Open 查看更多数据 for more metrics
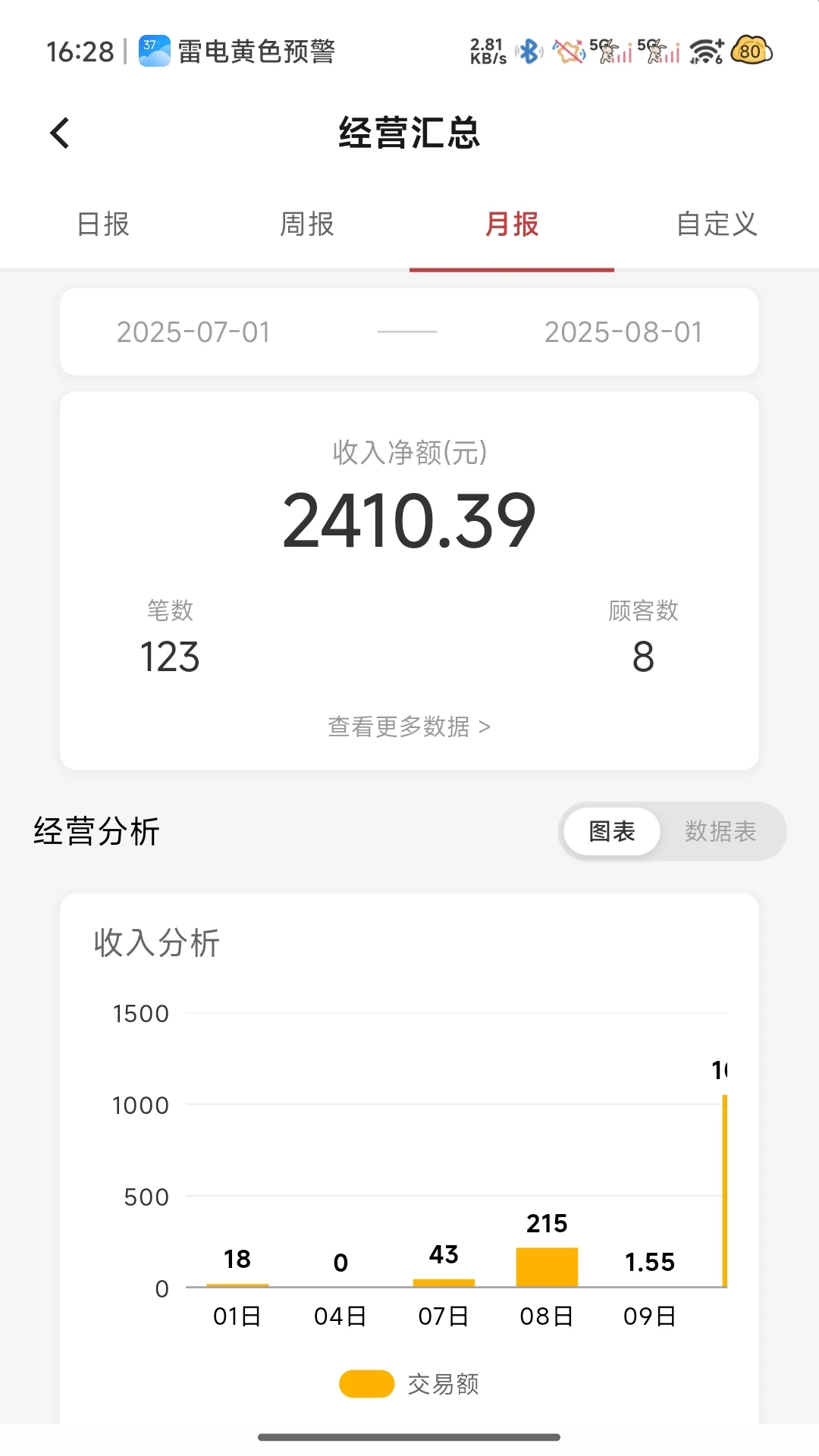The height and width of the screenshot is (1456, 819). pyautogui.click(x=409, y=726)
